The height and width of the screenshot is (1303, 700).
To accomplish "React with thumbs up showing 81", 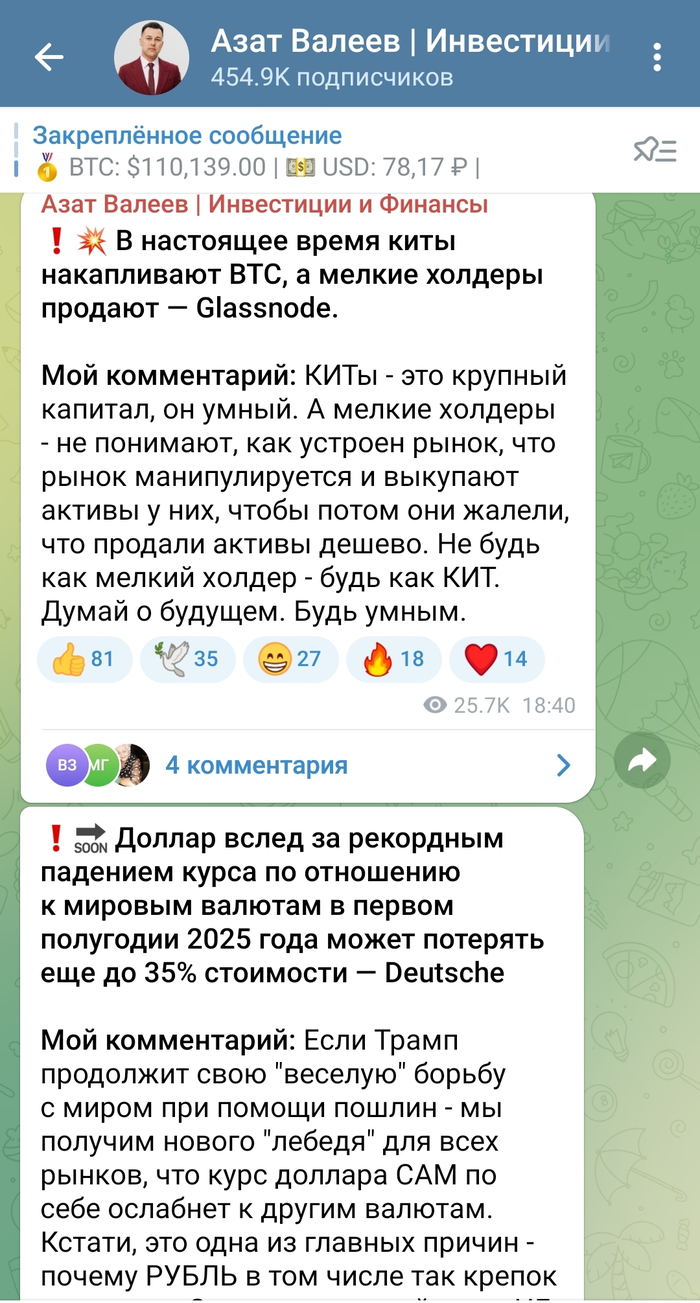I will 84,660.
